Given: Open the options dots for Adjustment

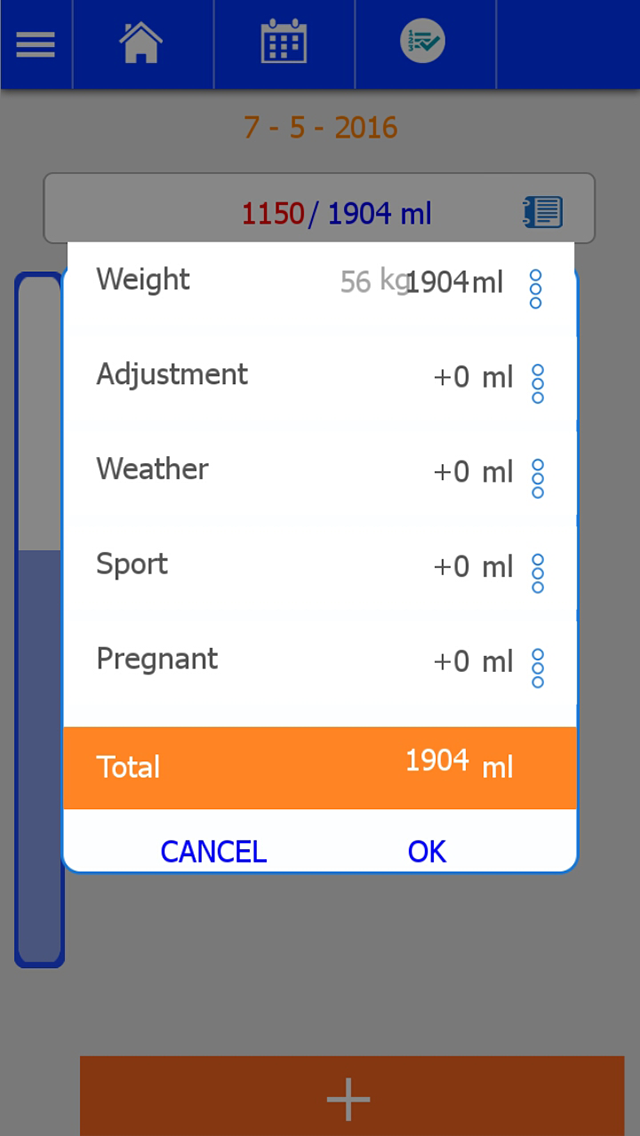Looking at the screenshot, I should [537, 384].
